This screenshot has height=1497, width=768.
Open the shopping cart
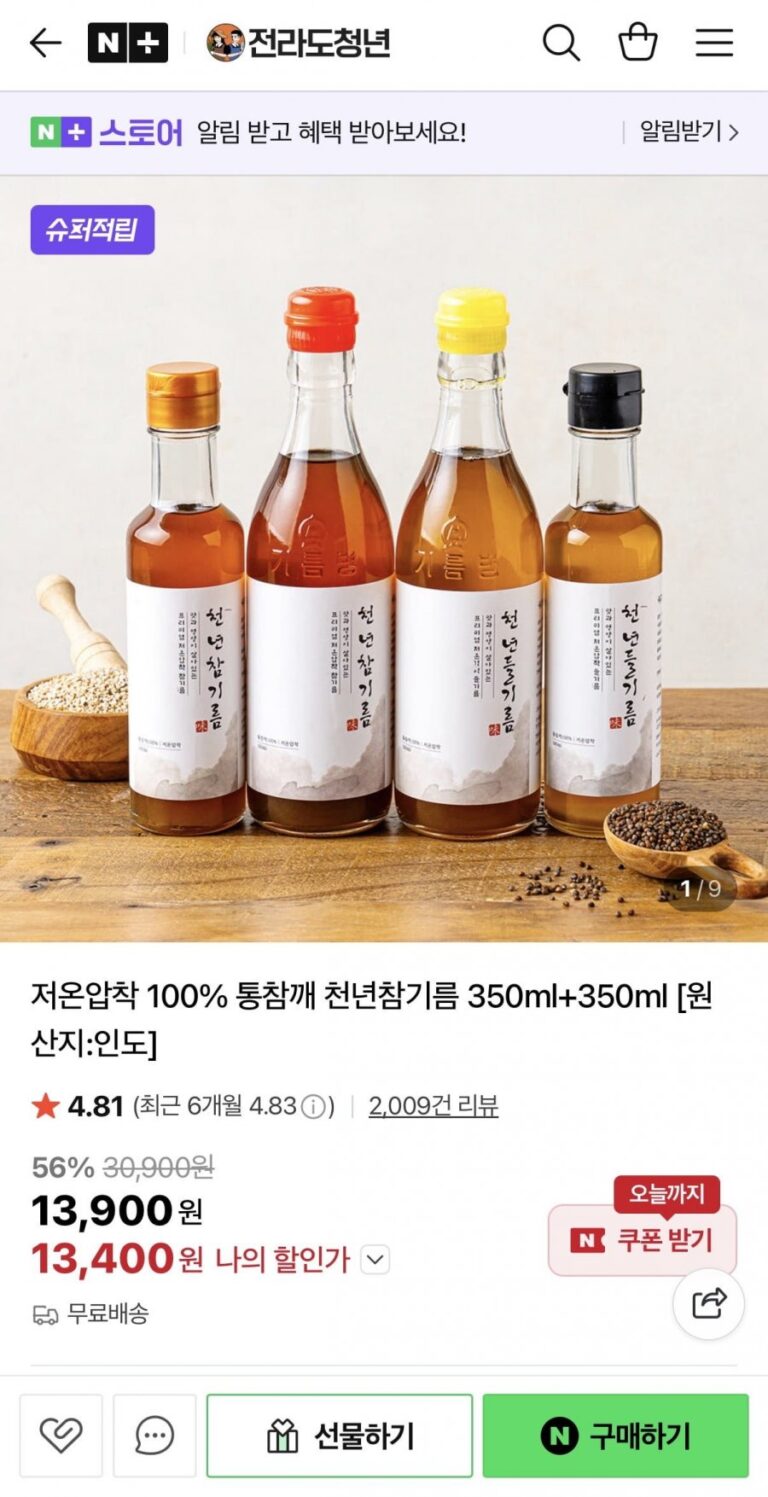[638, 43]
